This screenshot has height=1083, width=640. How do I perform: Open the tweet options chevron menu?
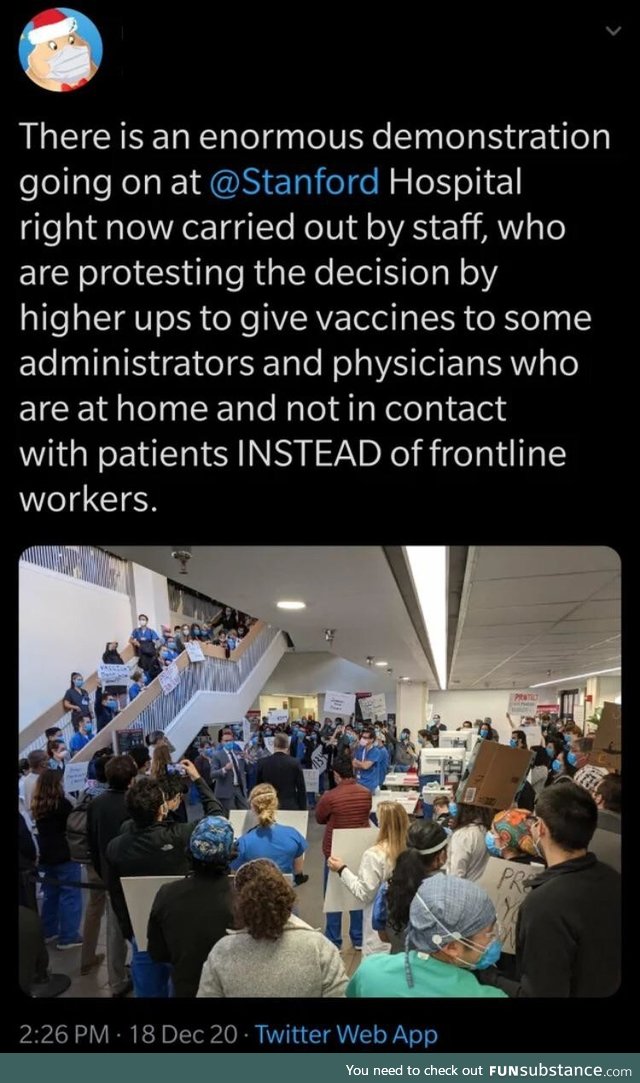click(x=613, y=31)
